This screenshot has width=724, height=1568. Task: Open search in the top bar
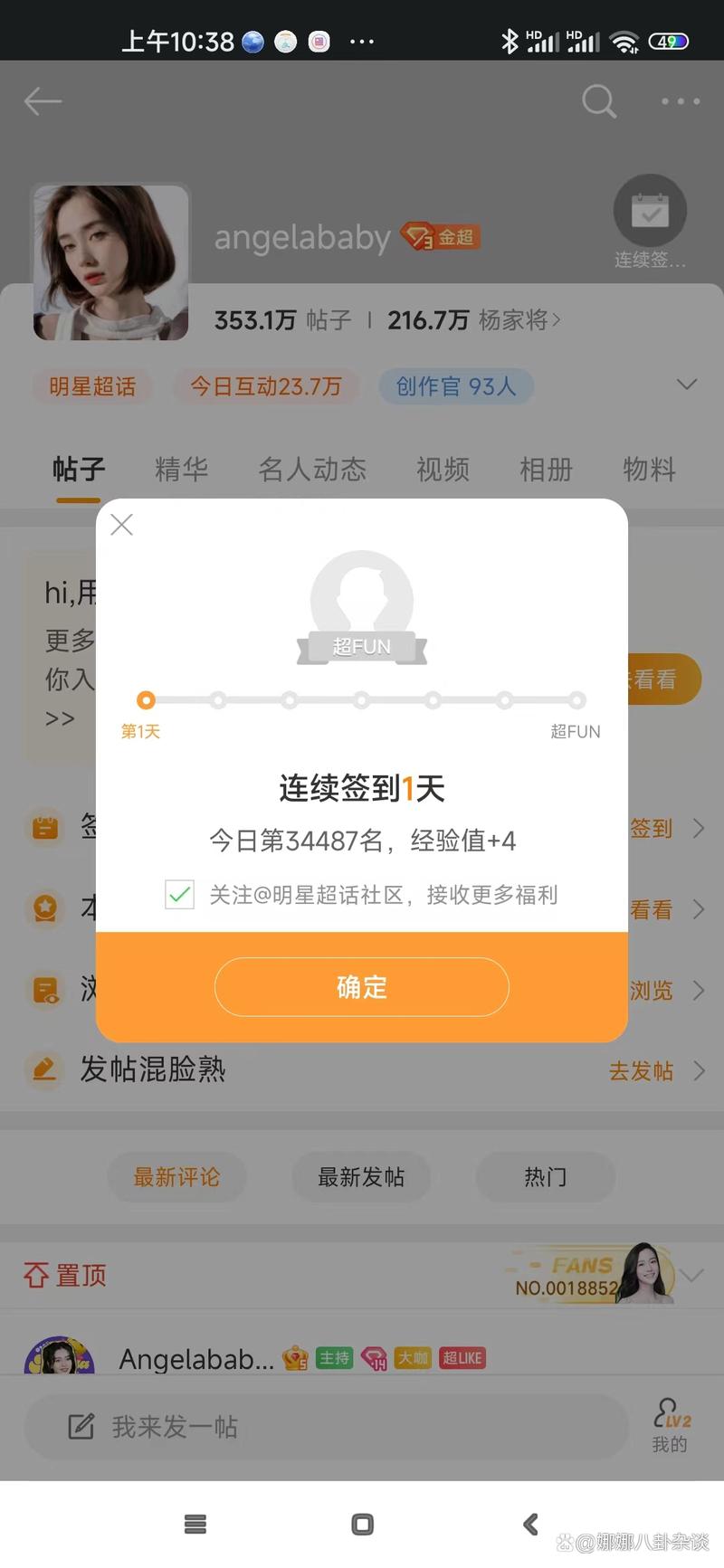tap(598, 101)
